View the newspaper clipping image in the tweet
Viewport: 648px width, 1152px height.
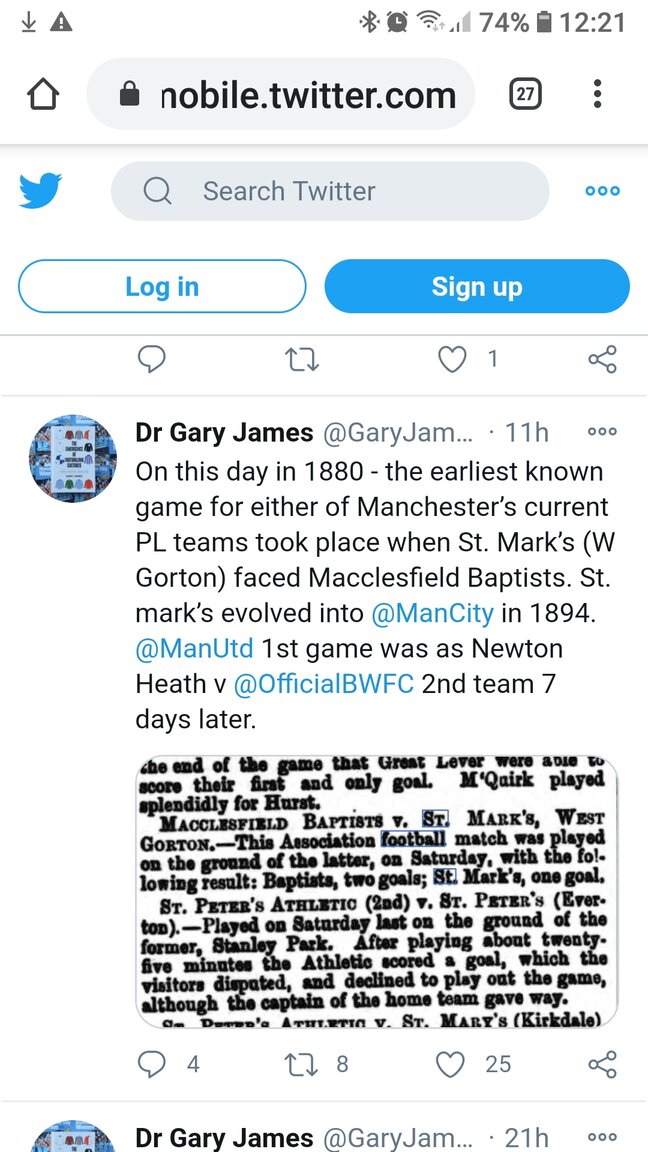pyautogui.click(x=376, y=892)
